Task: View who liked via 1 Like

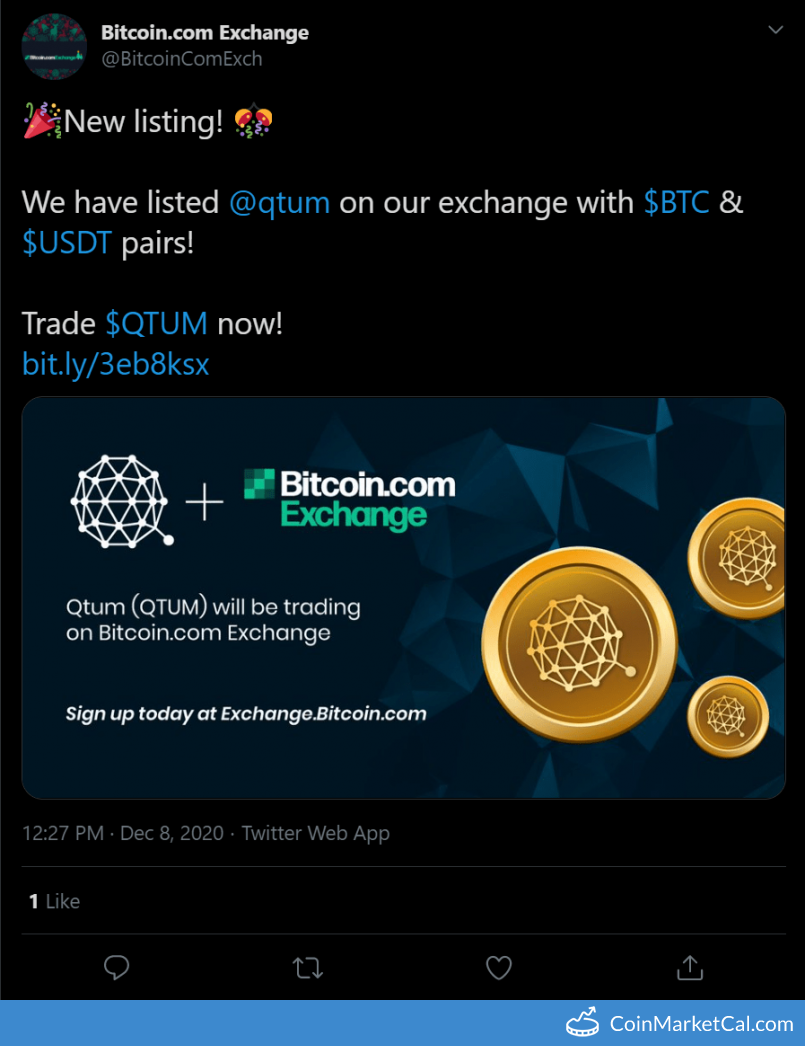Action: tap(54, 901)
